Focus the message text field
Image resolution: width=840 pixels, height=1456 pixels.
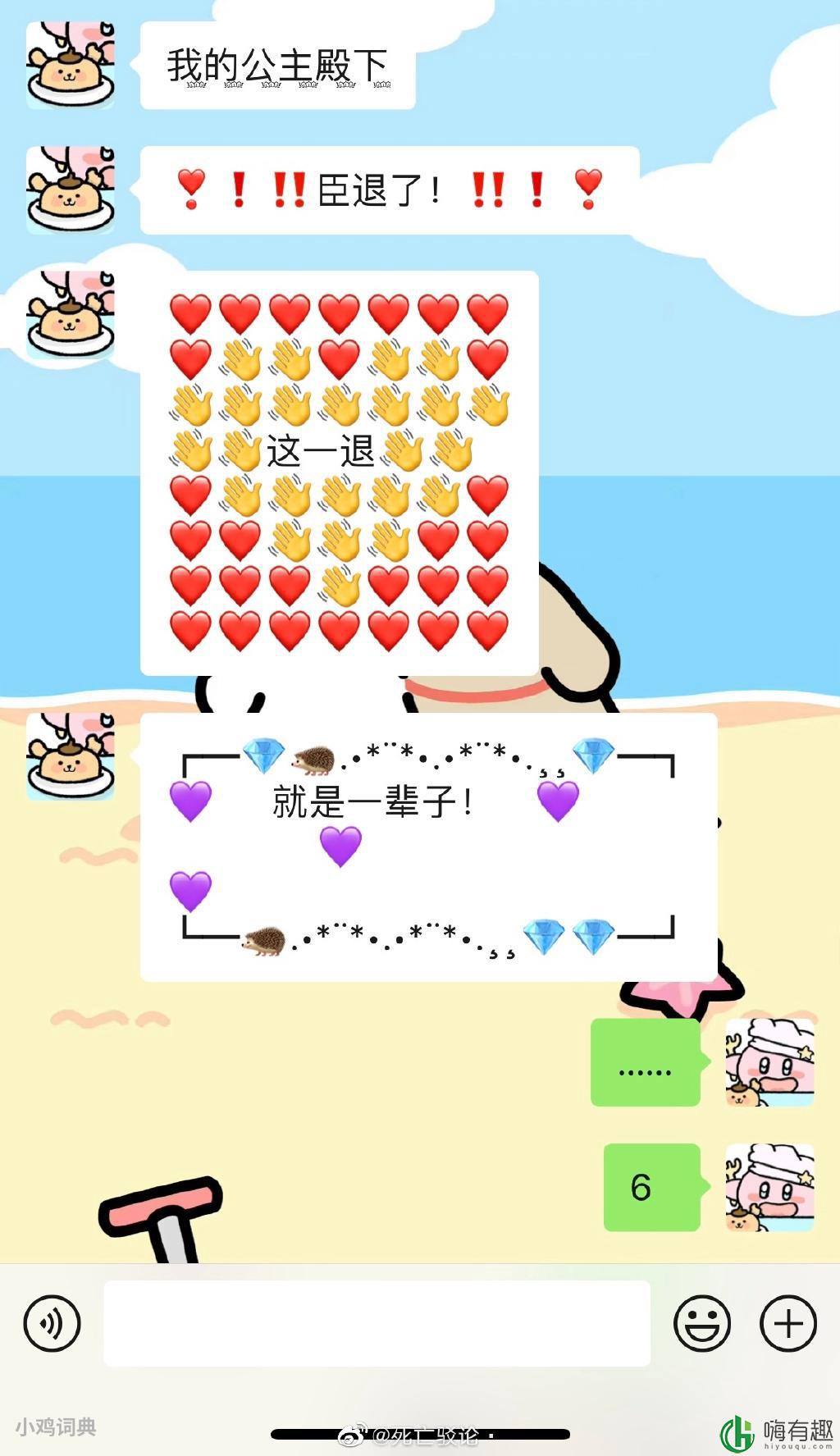(x=377, y=1323)
